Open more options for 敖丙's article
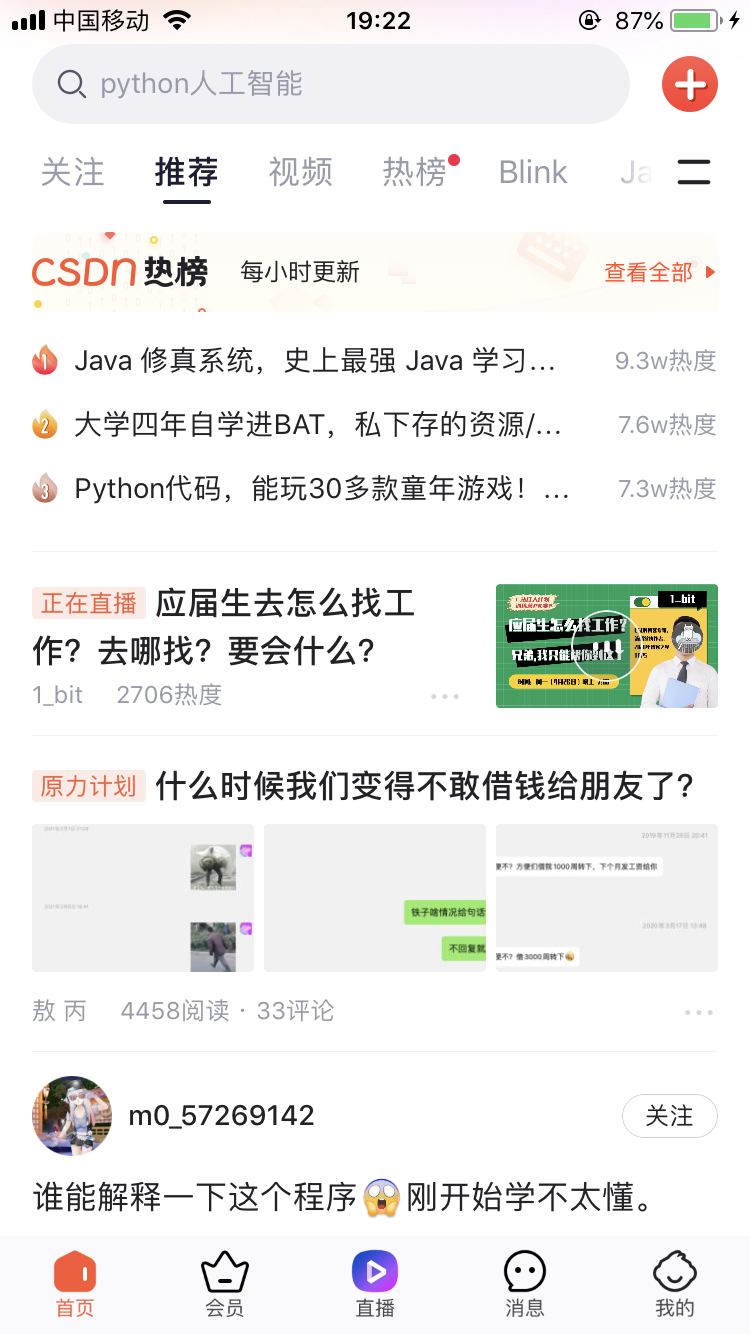The width and height of the screenshot is (750, 1334). (699, 1013)
